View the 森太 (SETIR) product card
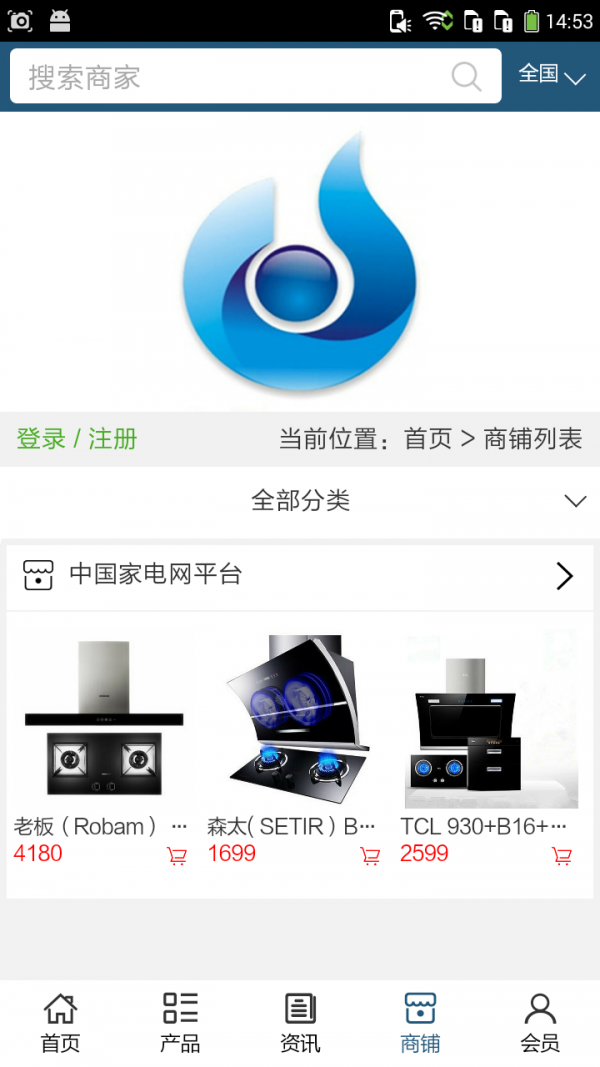 tap(298, 720)
